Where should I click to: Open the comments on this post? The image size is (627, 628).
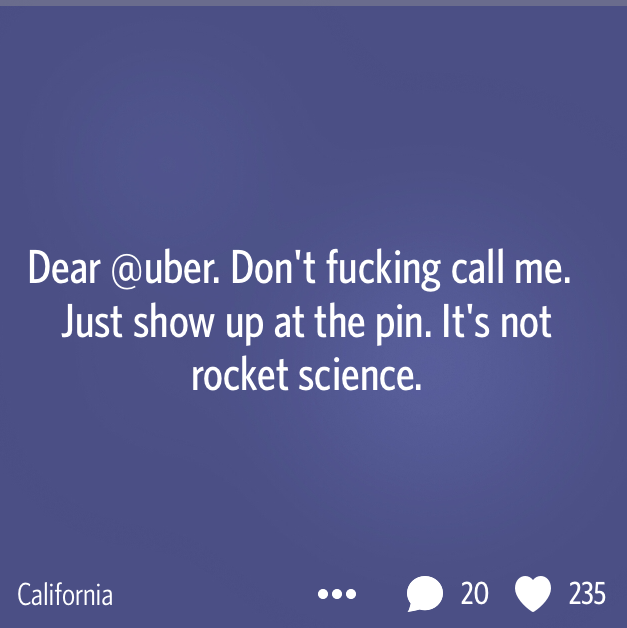[x=425, y=594]
